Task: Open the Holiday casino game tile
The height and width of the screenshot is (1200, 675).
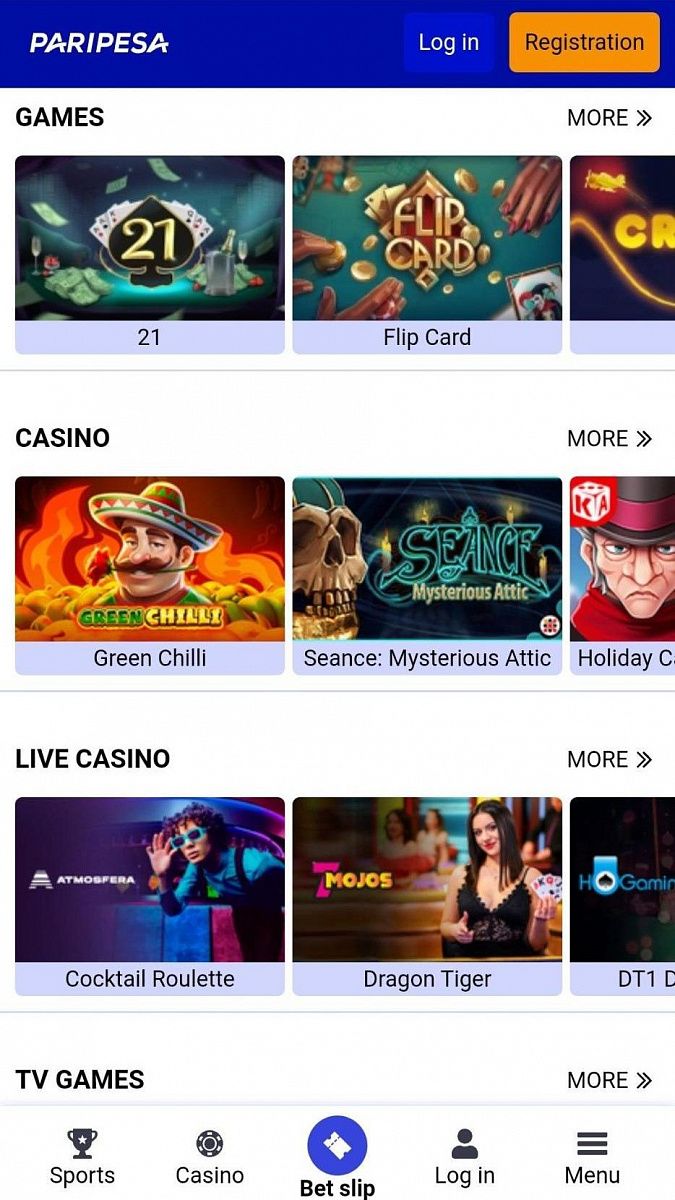Action: pos(624,575)
